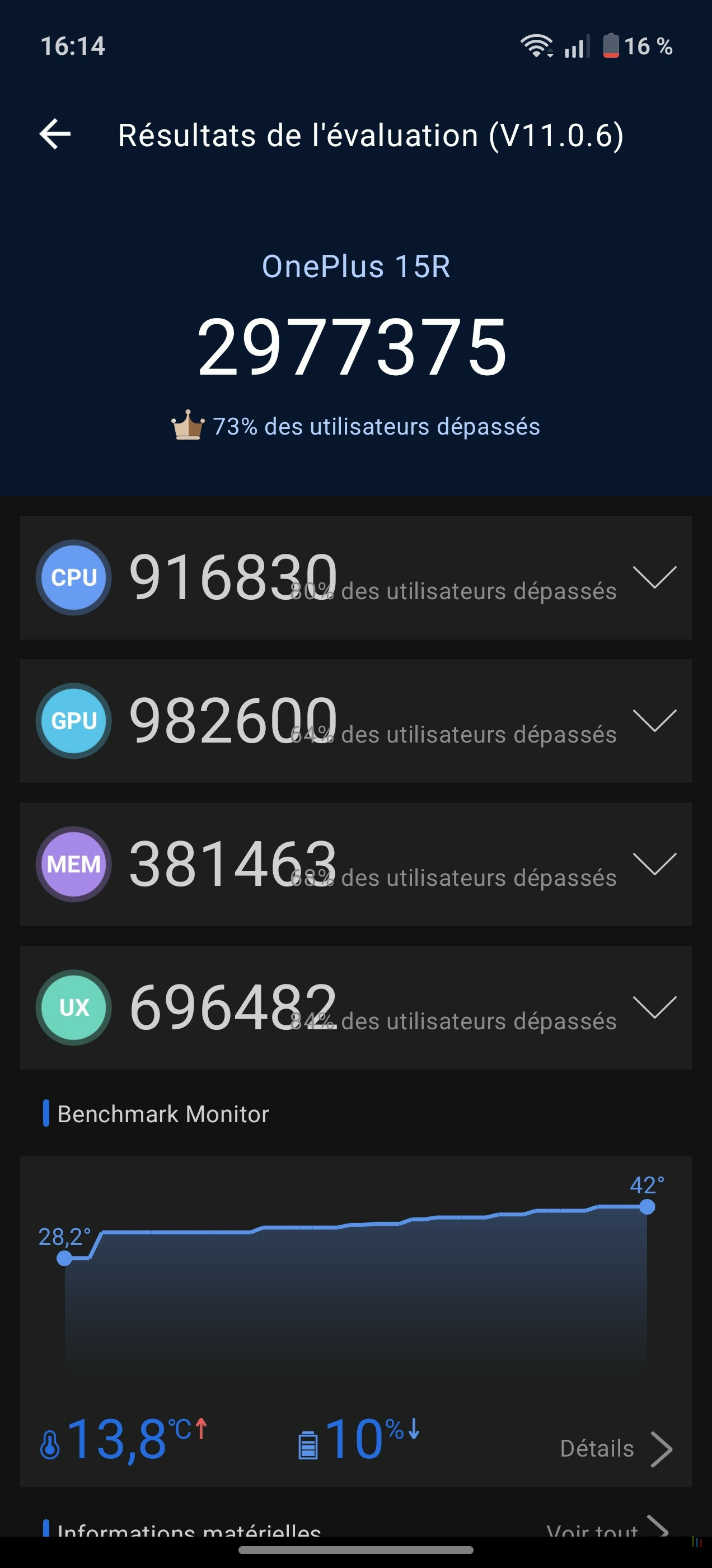Open Détails of the Benchmark Monitor
The height and width of the screenshot is (1568, 712).
click(x=615, y=1449)
